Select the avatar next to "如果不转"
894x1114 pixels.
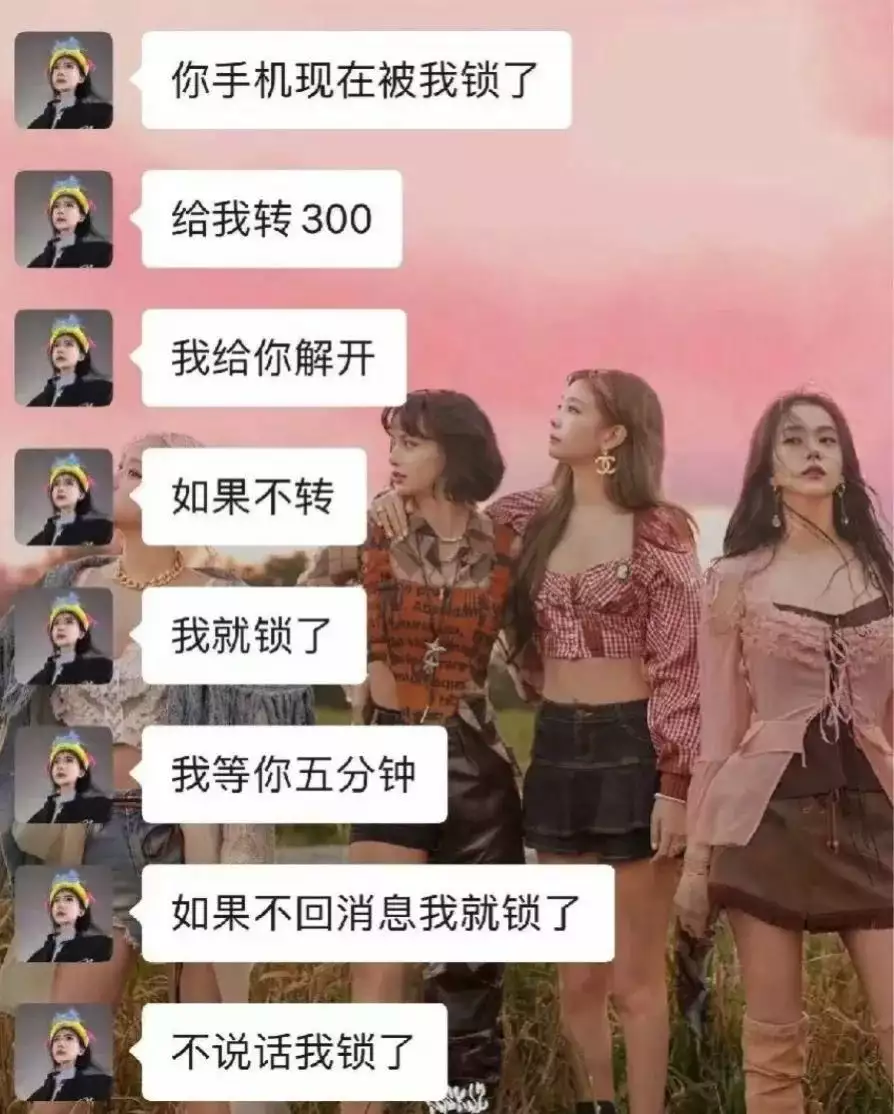[63, 497]
